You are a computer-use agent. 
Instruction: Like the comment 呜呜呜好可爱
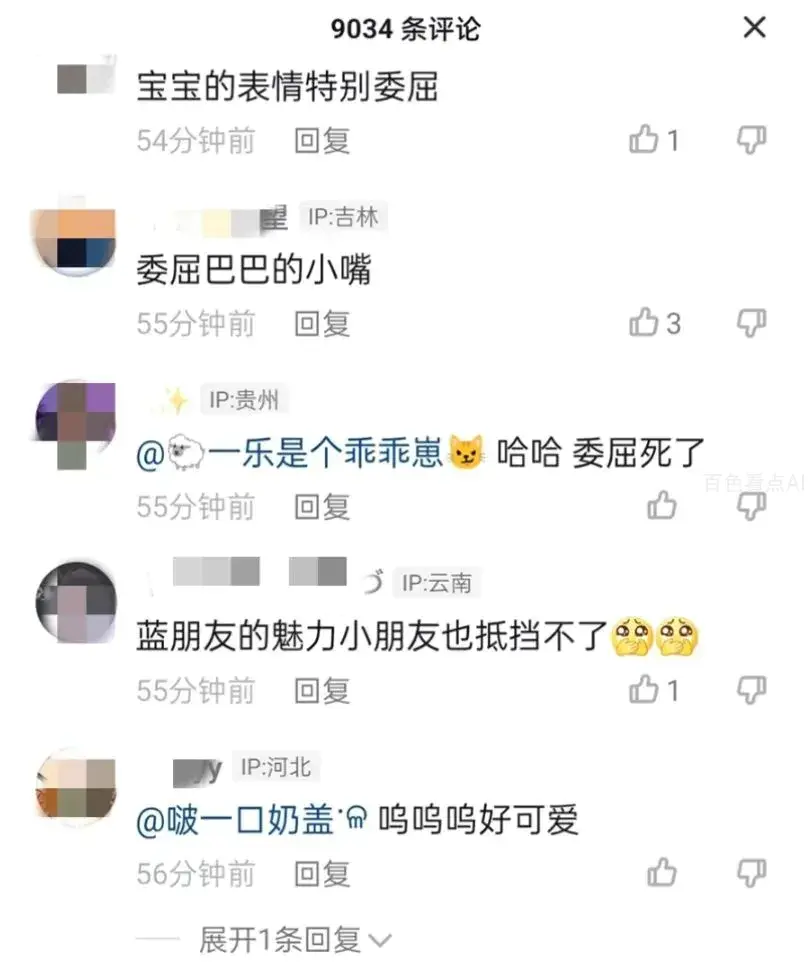[x=661, y=873]
